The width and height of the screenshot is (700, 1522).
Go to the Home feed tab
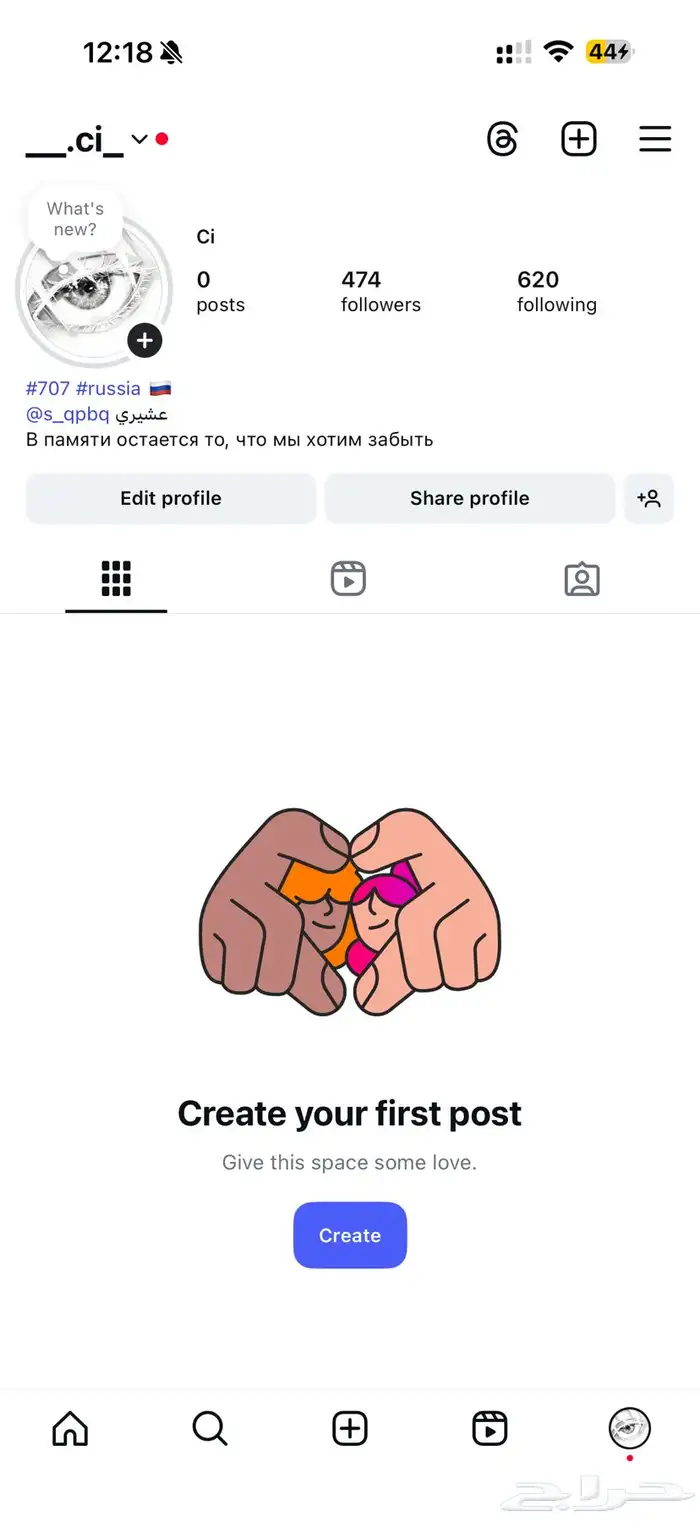point(70,1428)
